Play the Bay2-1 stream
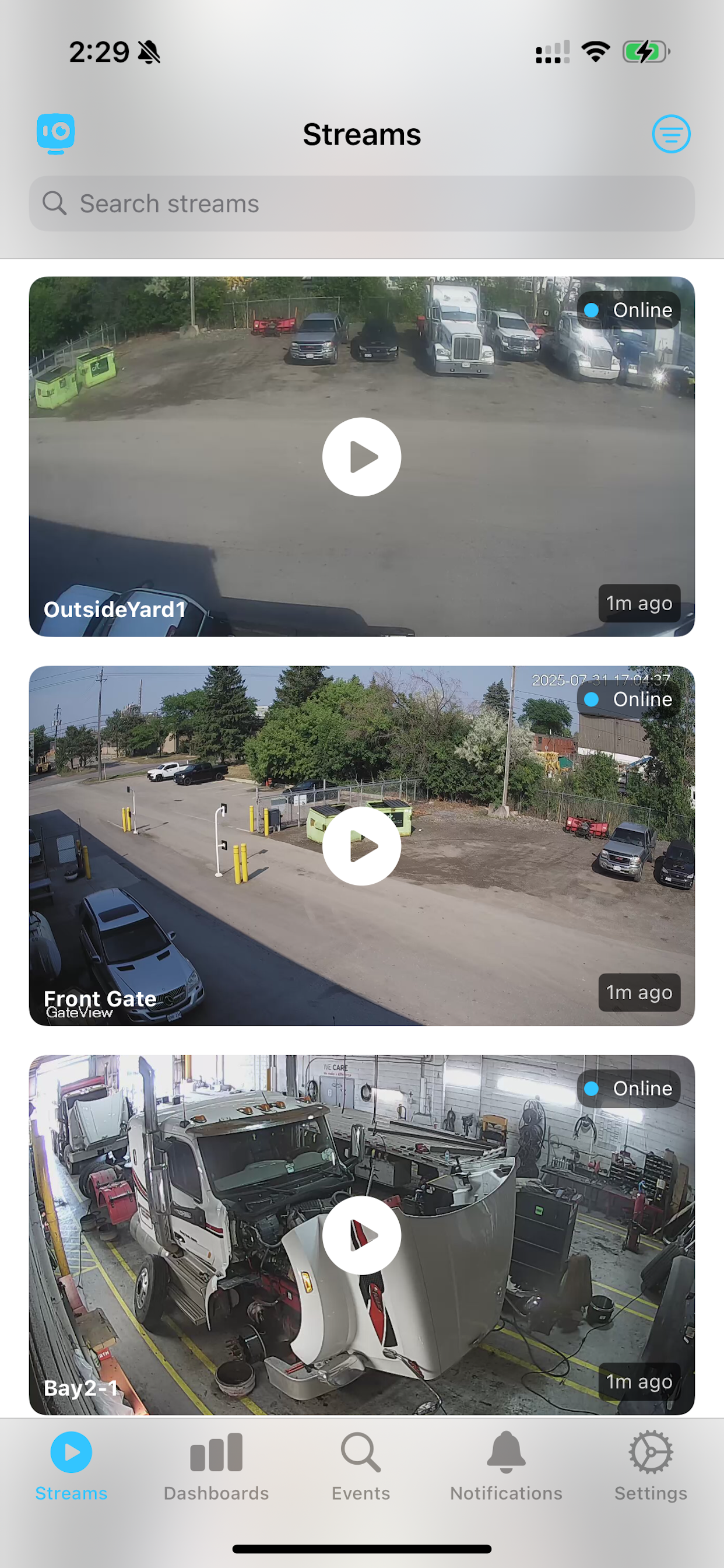Screen dimensions: 724x1568 pos(361,1235)
